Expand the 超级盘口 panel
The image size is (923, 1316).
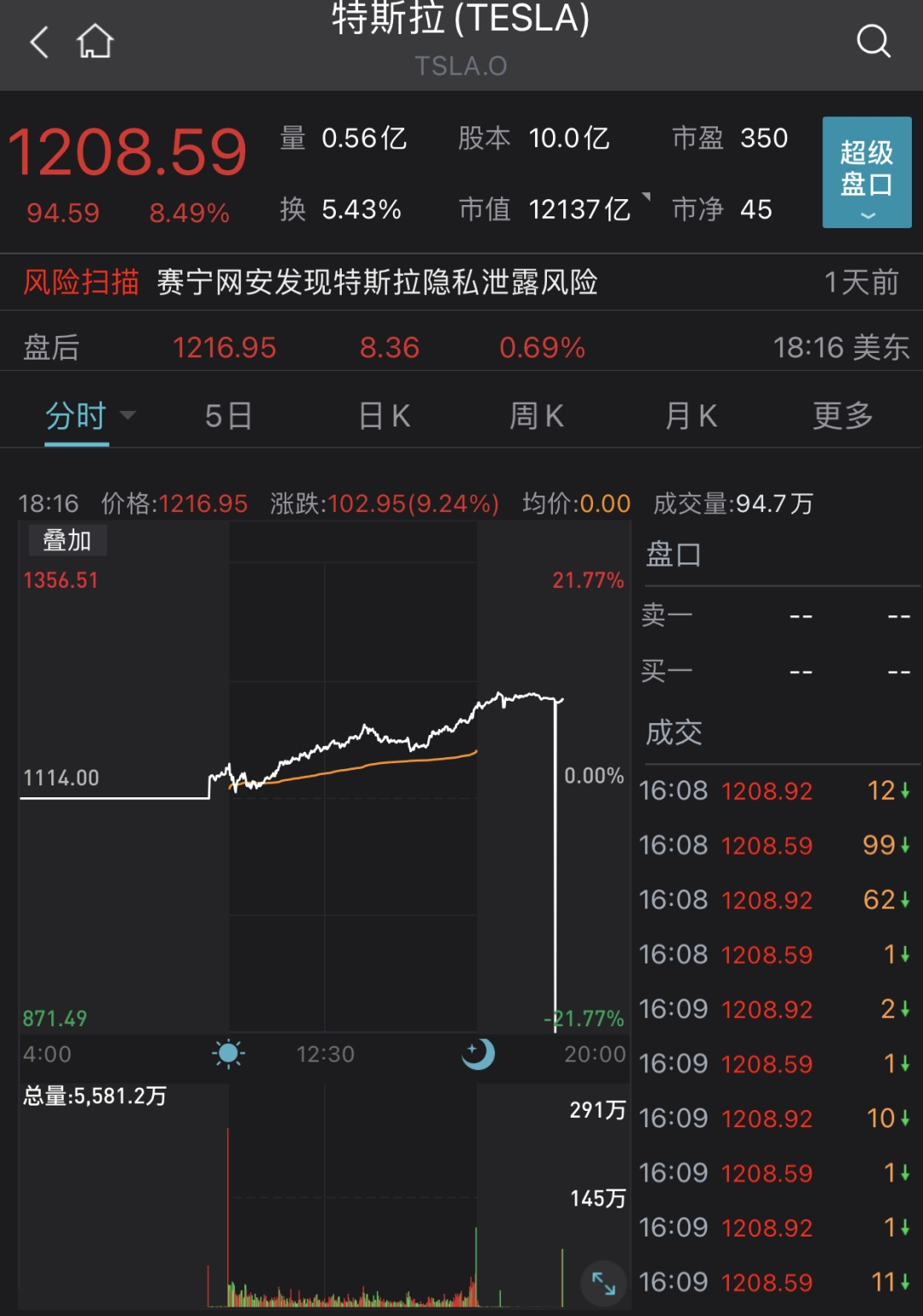coord(867,173)
